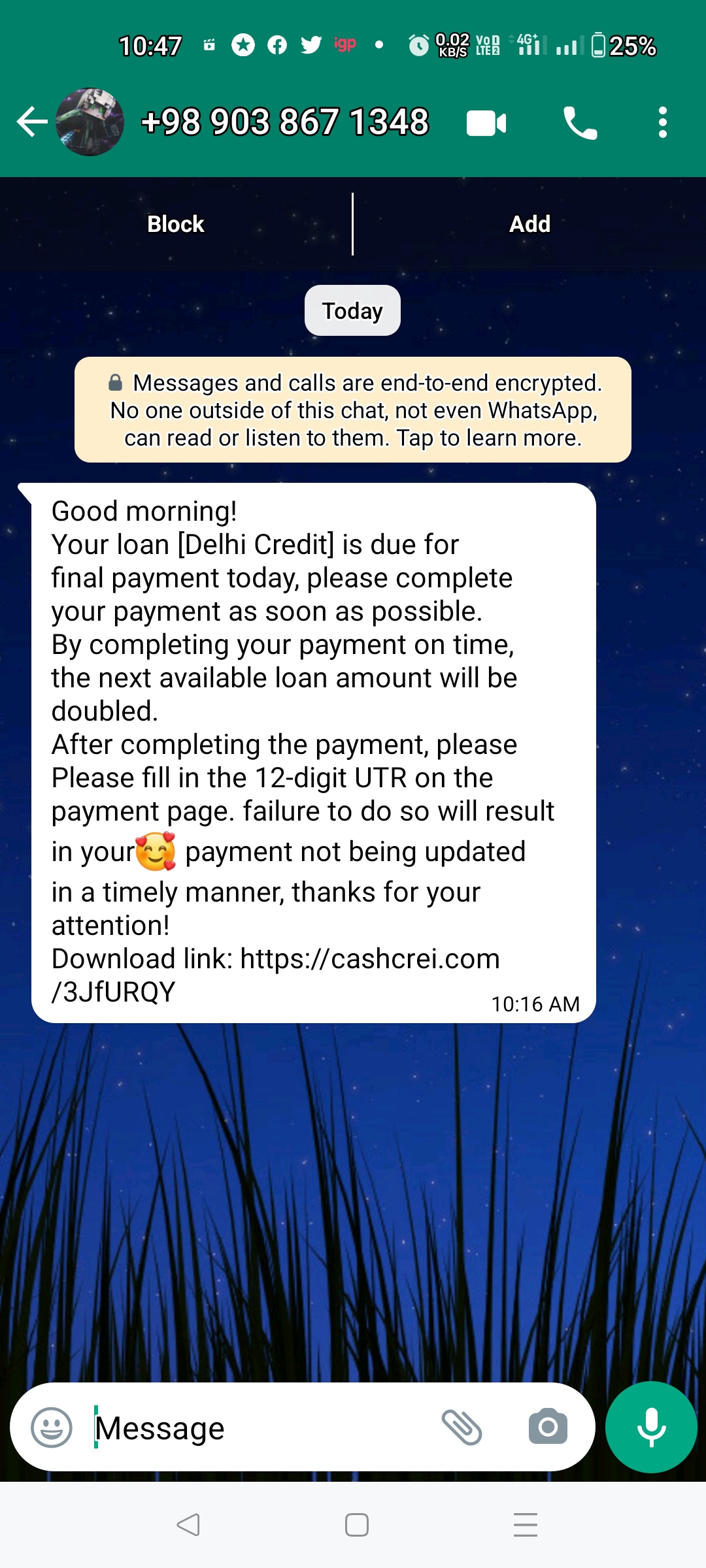The height and width of the screenshot is (1568, 706).
Task: Go to the home screen
Action: pos(356,1525)
